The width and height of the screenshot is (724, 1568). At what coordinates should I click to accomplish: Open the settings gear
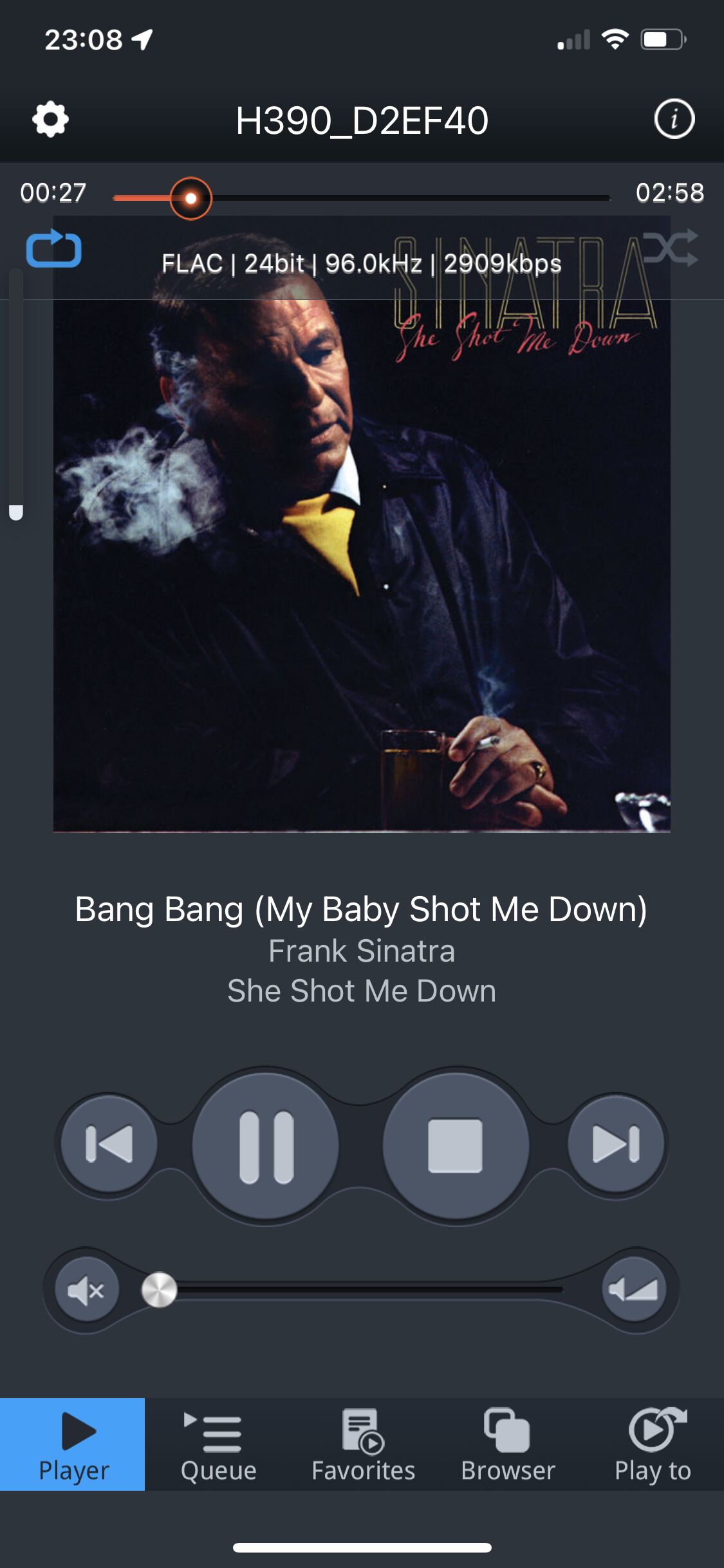(50, 120)
